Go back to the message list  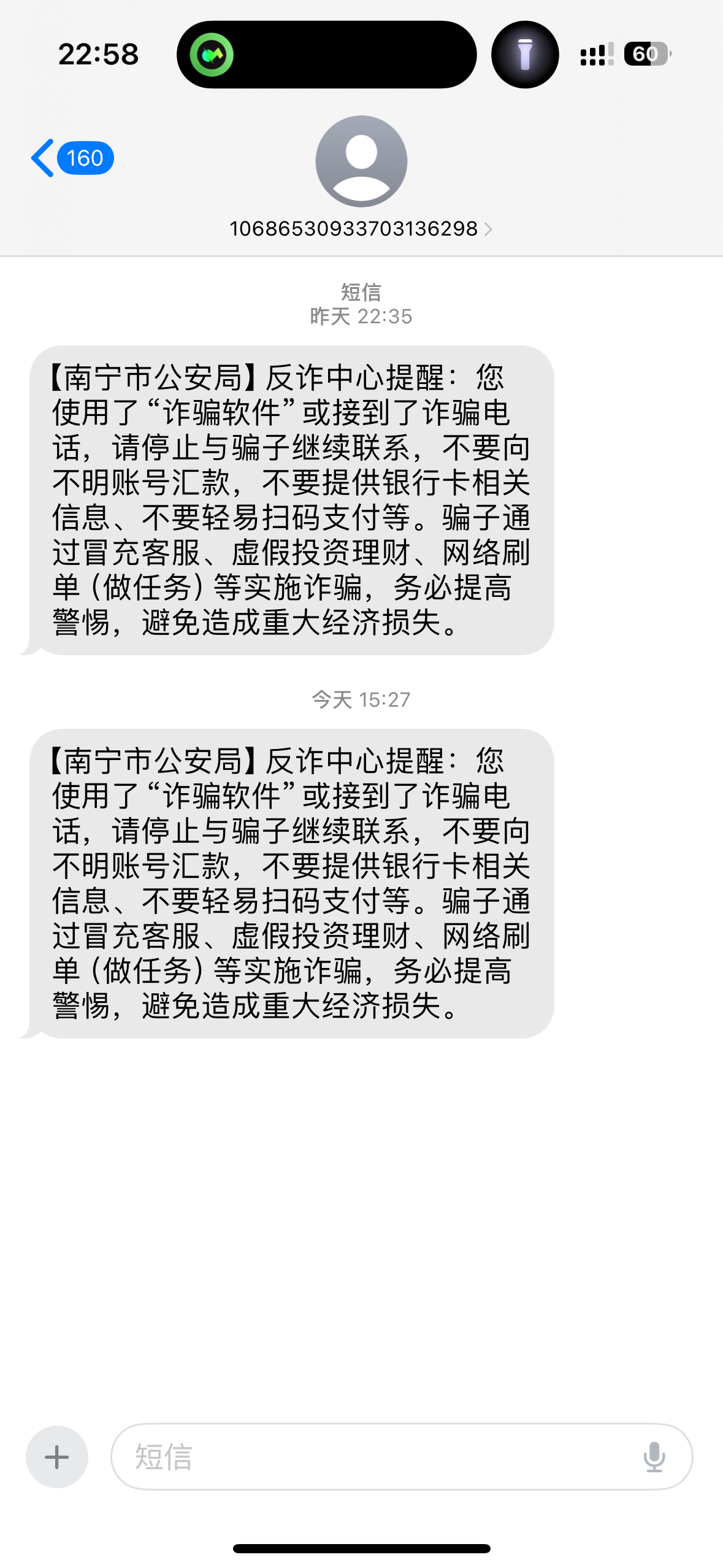pos(72,158)
